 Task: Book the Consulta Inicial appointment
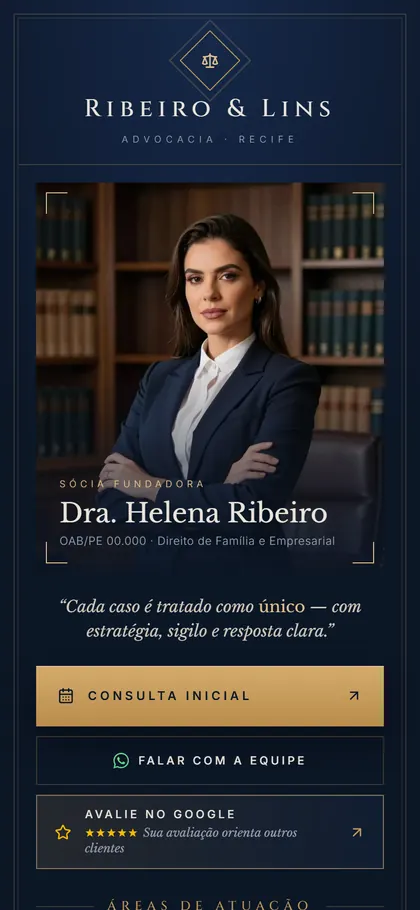pos(210,696)
